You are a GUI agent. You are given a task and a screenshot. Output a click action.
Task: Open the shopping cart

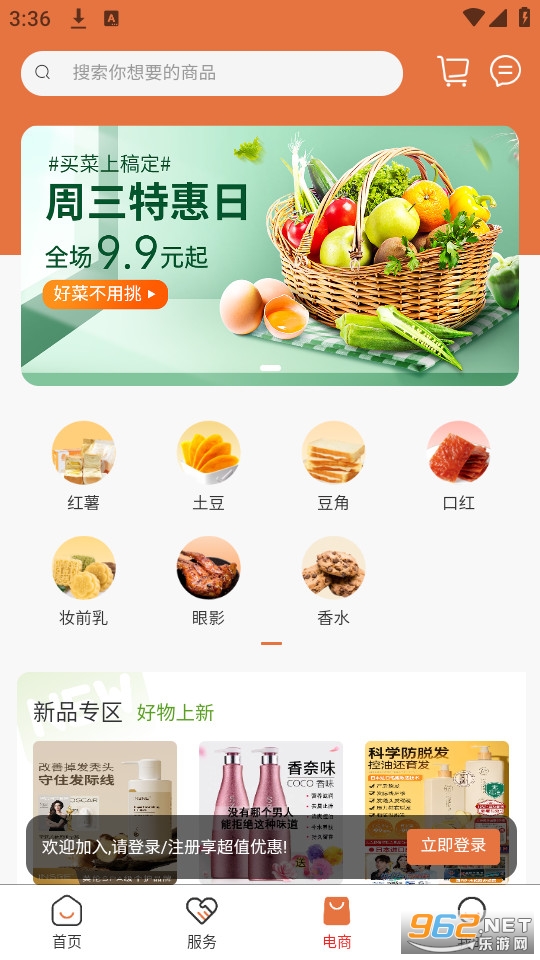click(454, 71)
